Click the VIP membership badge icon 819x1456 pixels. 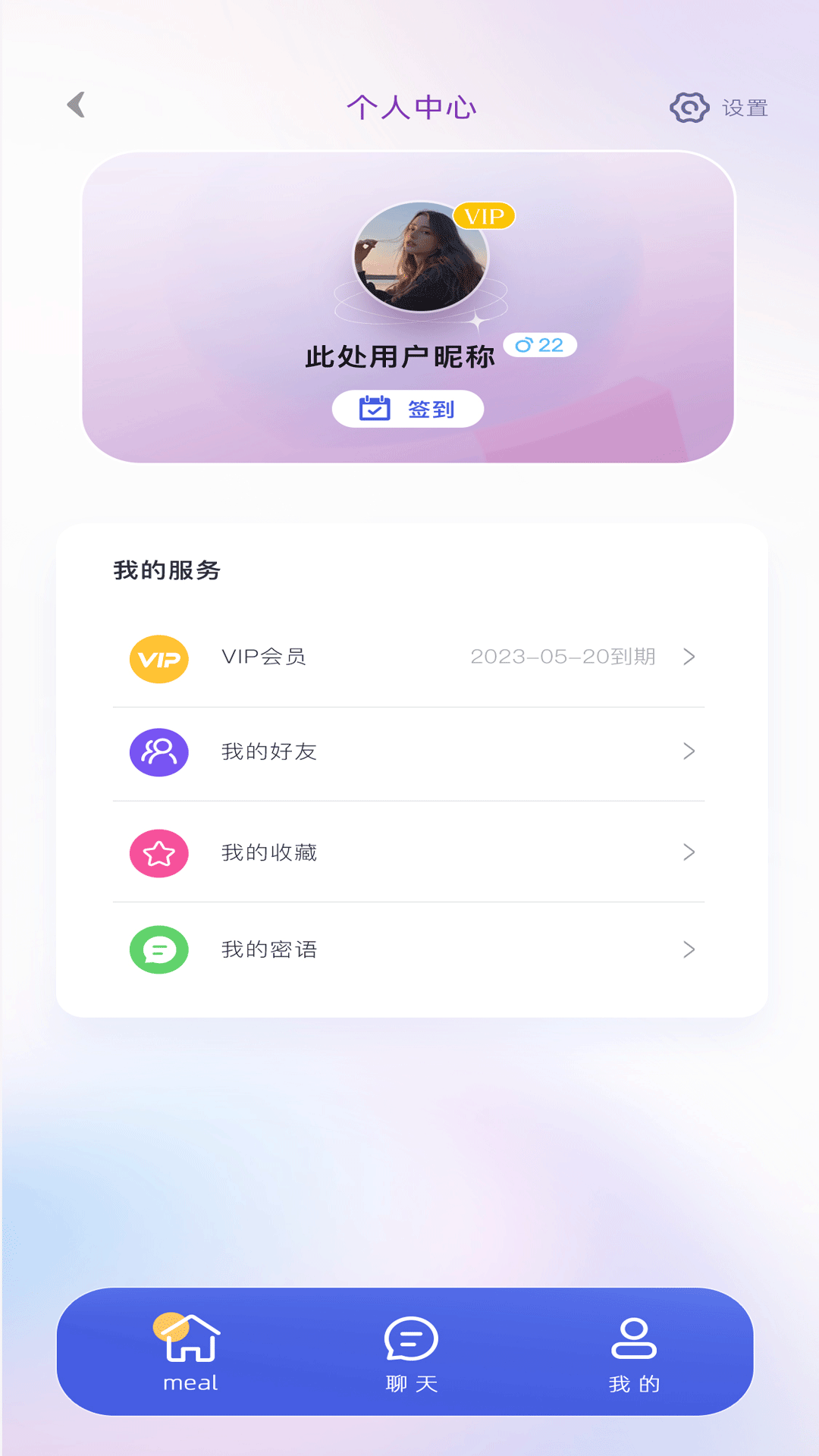pos(158,657)
